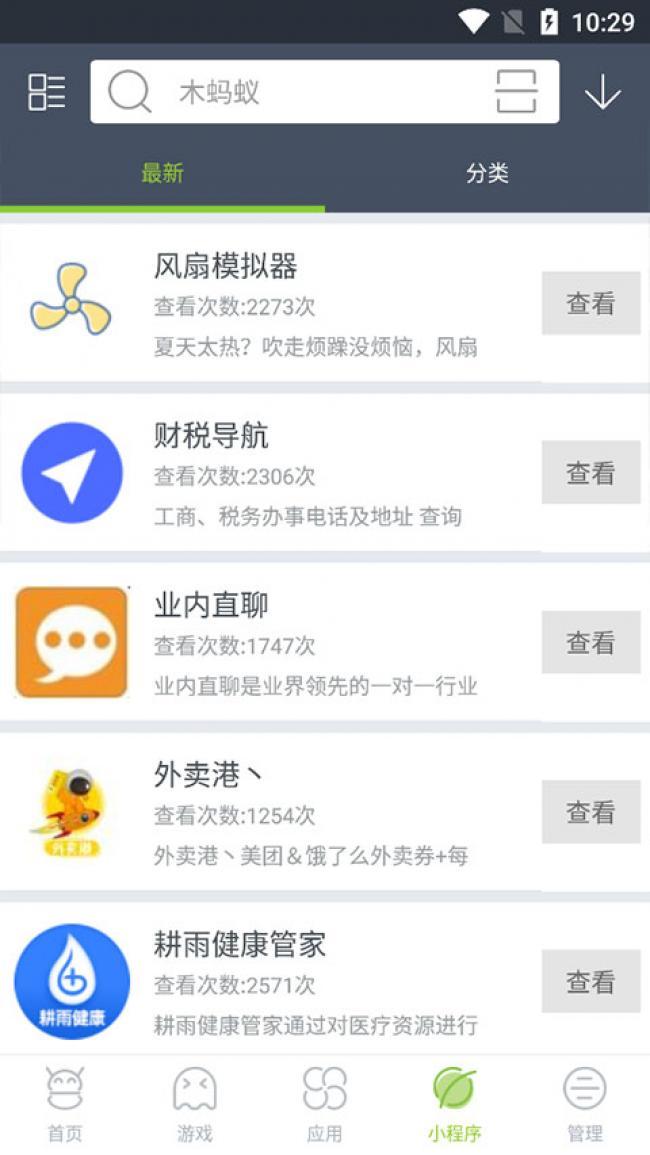Tap the 木蚂蚁 search box
650x1155 pixels.
click(300, 92)
